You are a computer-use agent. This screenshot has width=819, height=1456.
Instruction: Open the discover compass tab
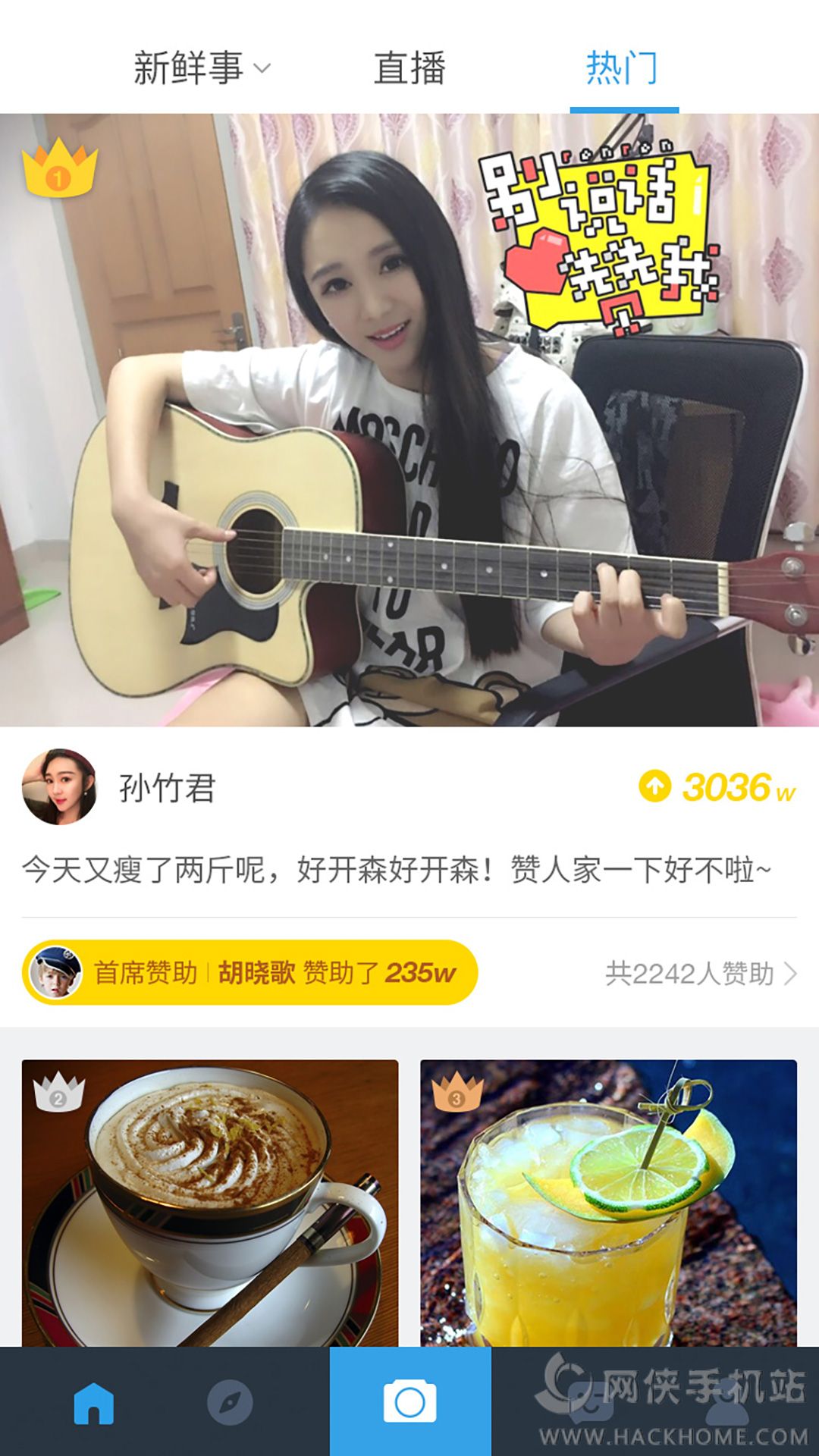point(230,1403)
